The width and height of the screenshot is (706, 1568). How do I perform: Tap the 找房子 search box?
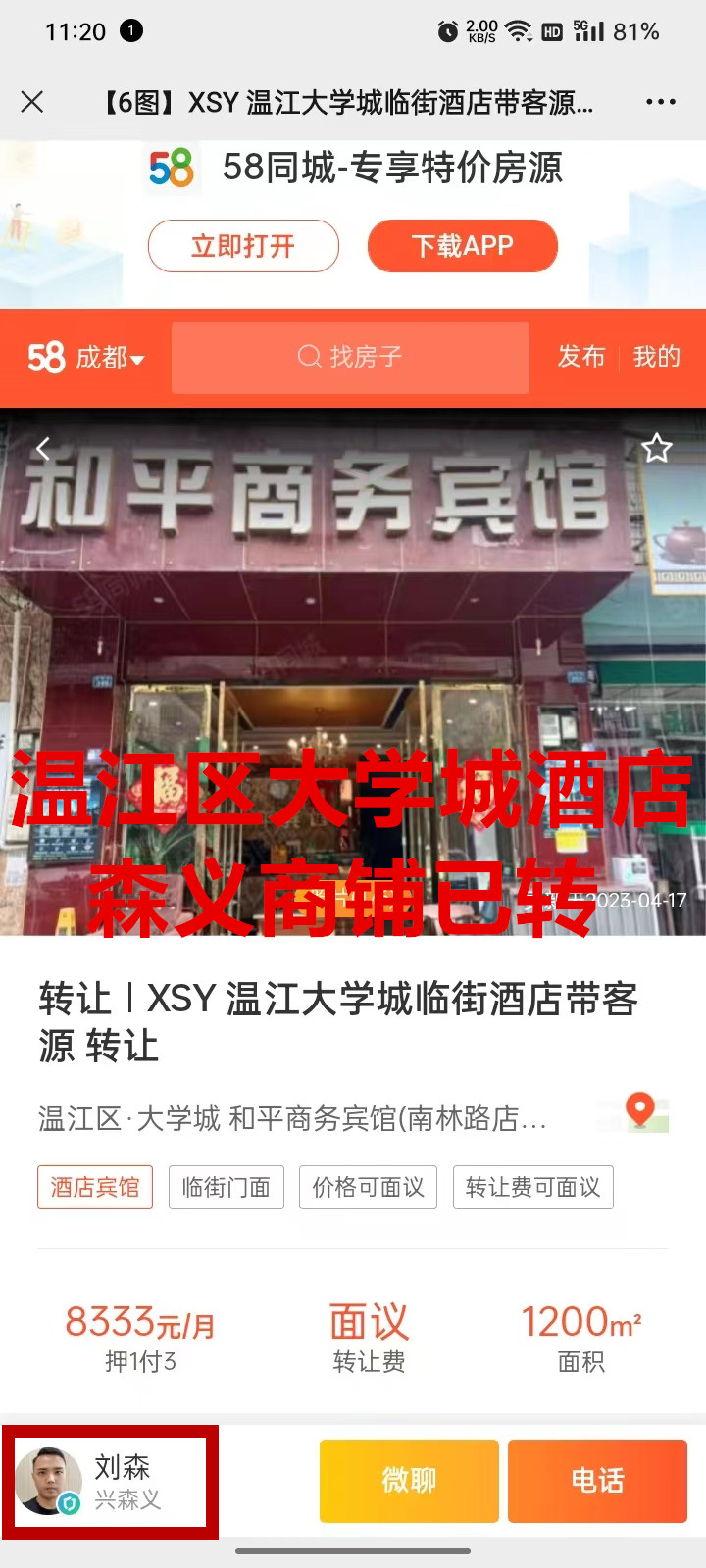pyautogui.click(x=350, y=358)
